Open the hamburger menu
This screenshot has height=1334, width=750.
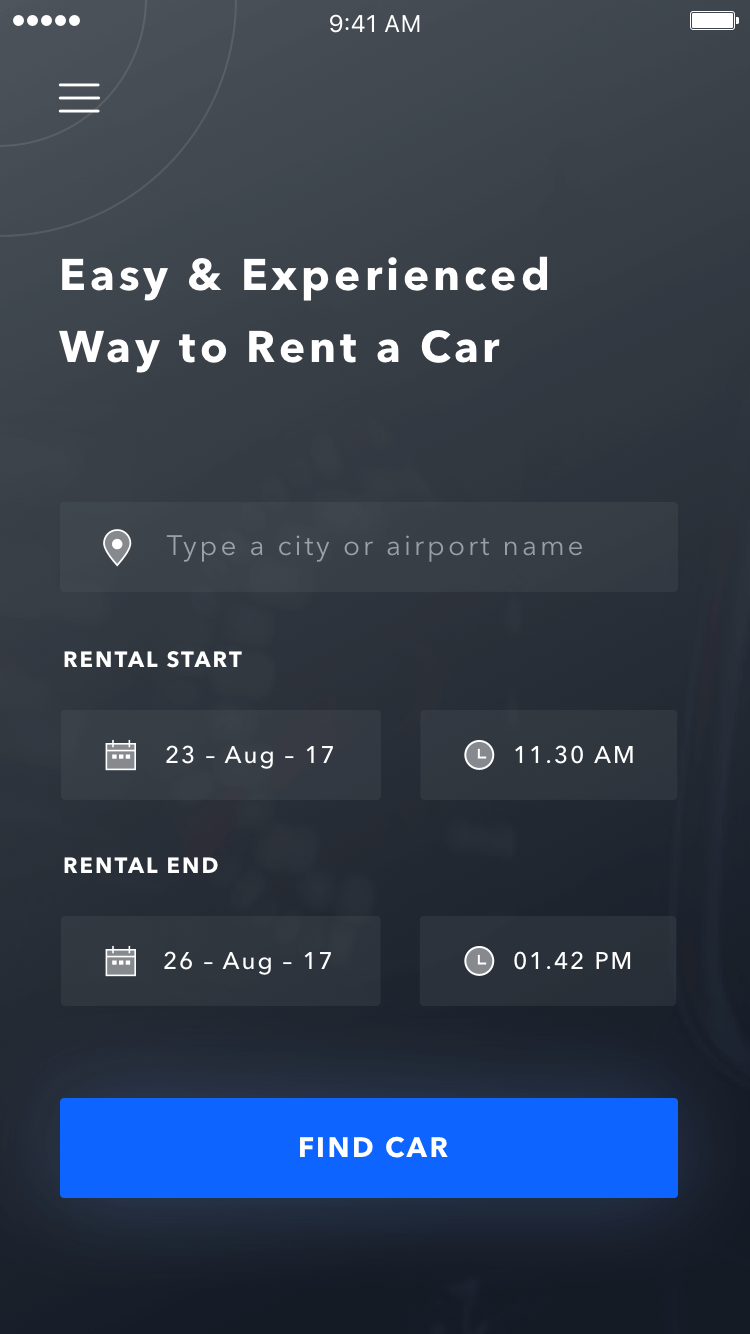tap(79, 98)
